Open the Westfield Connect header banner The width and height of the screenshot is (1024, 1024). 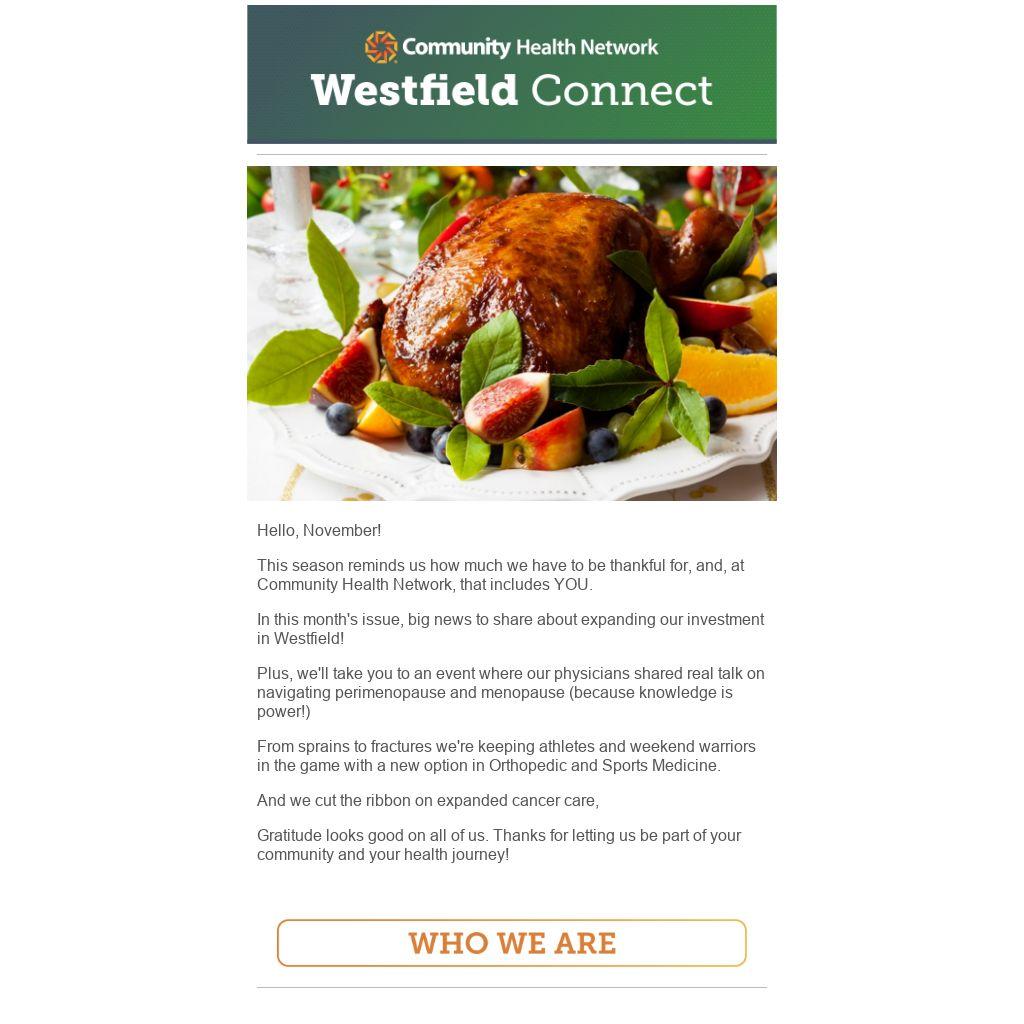click(511, 75)
